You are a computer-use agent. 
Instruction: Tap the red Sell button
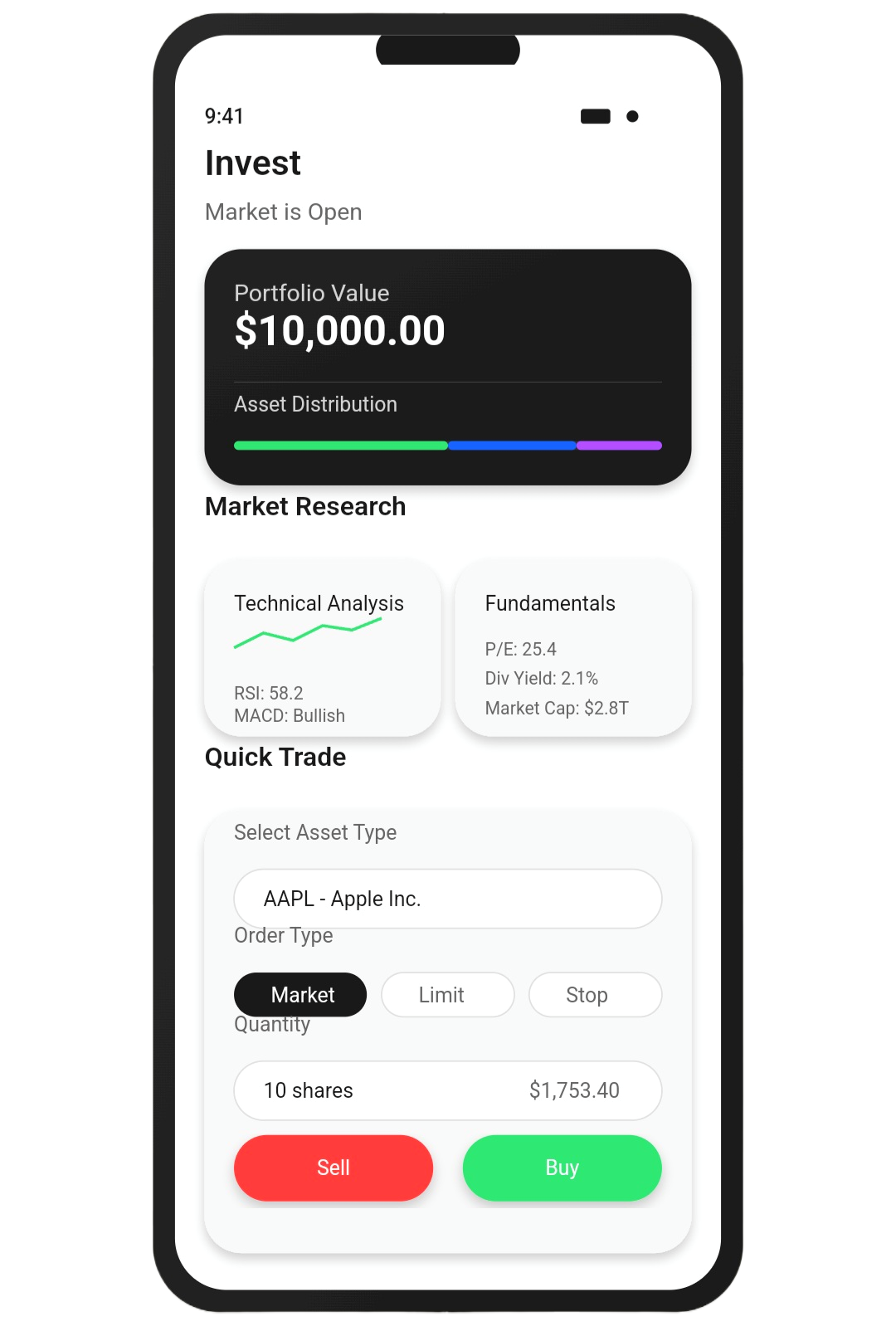pyautogui.click(x=334, y=1168)
